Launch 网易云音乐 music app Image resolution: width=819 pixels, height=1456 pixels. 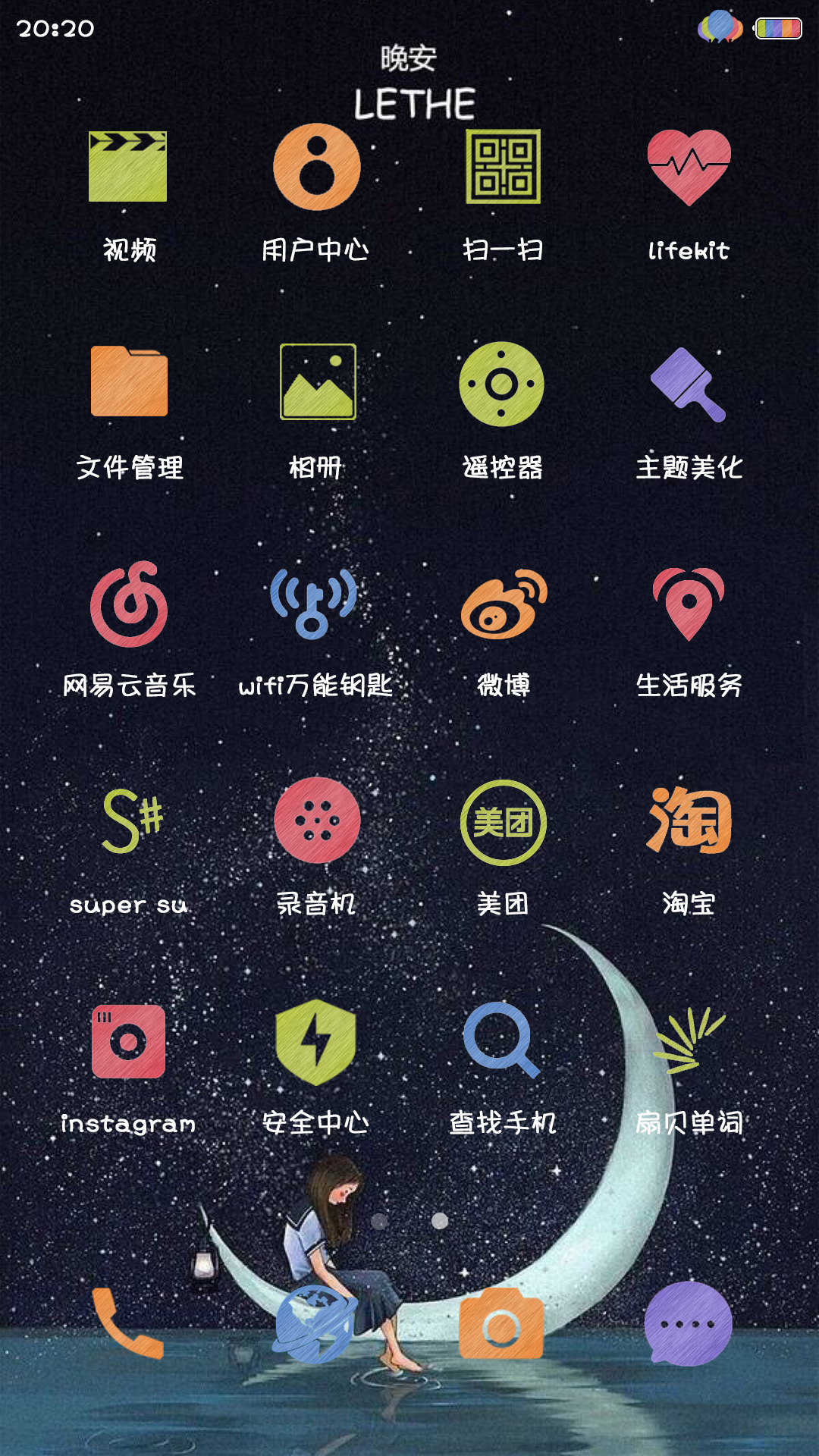point(129,604)
